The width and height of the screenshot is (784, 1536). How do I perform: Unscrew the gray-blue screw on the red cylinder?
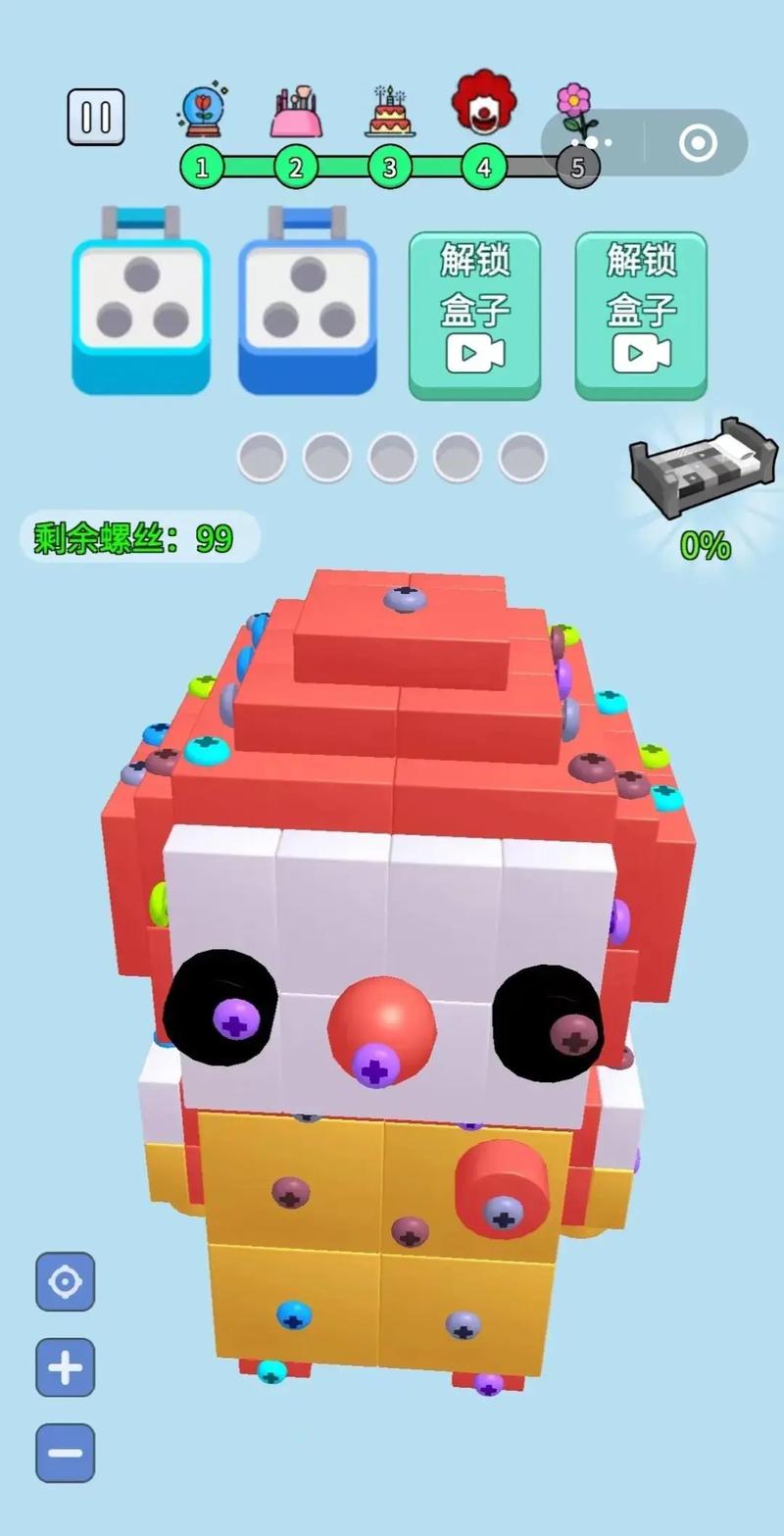[503, 1215]
